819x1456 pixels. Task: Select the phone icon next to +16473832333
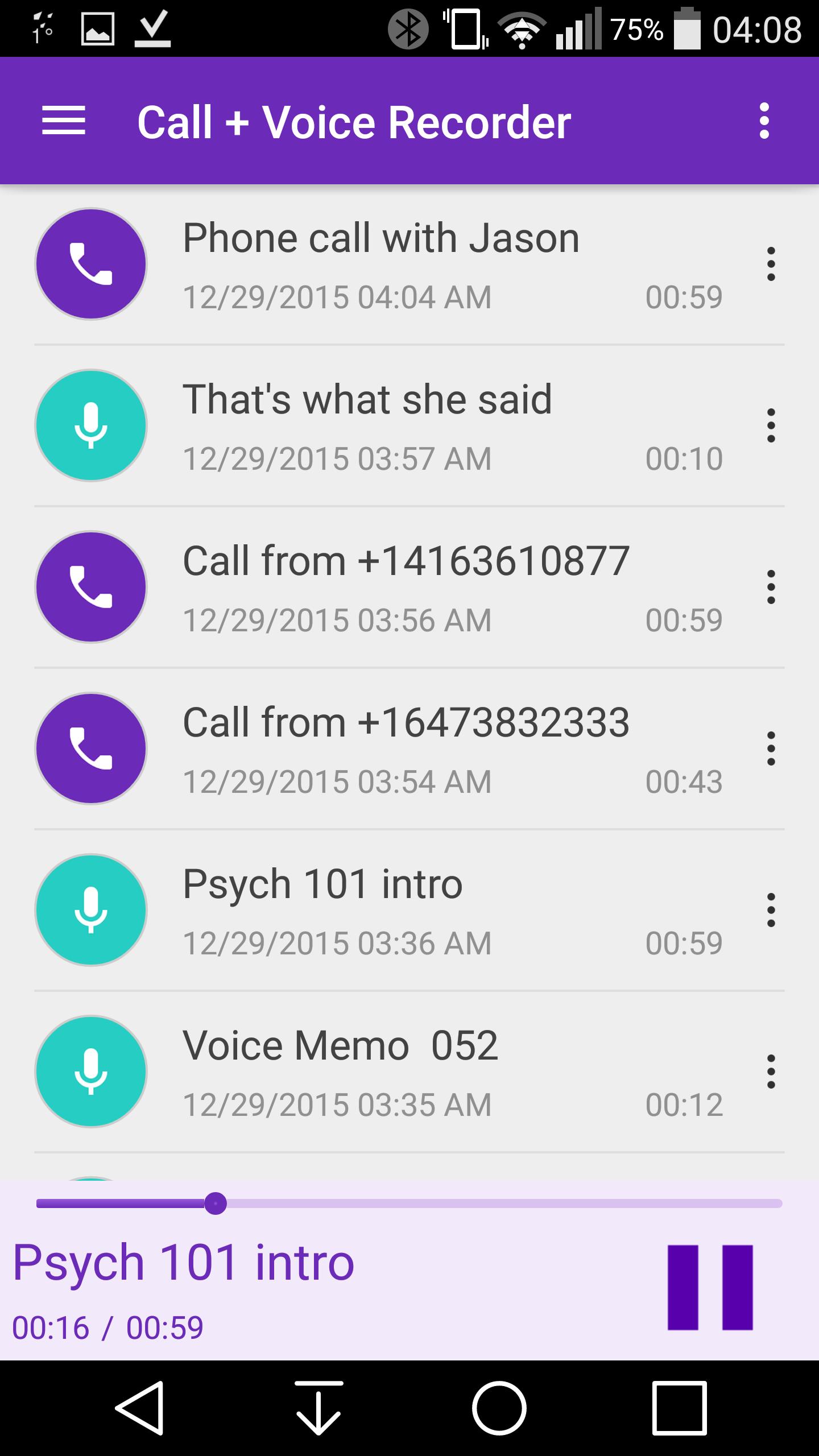click(91, 750)
